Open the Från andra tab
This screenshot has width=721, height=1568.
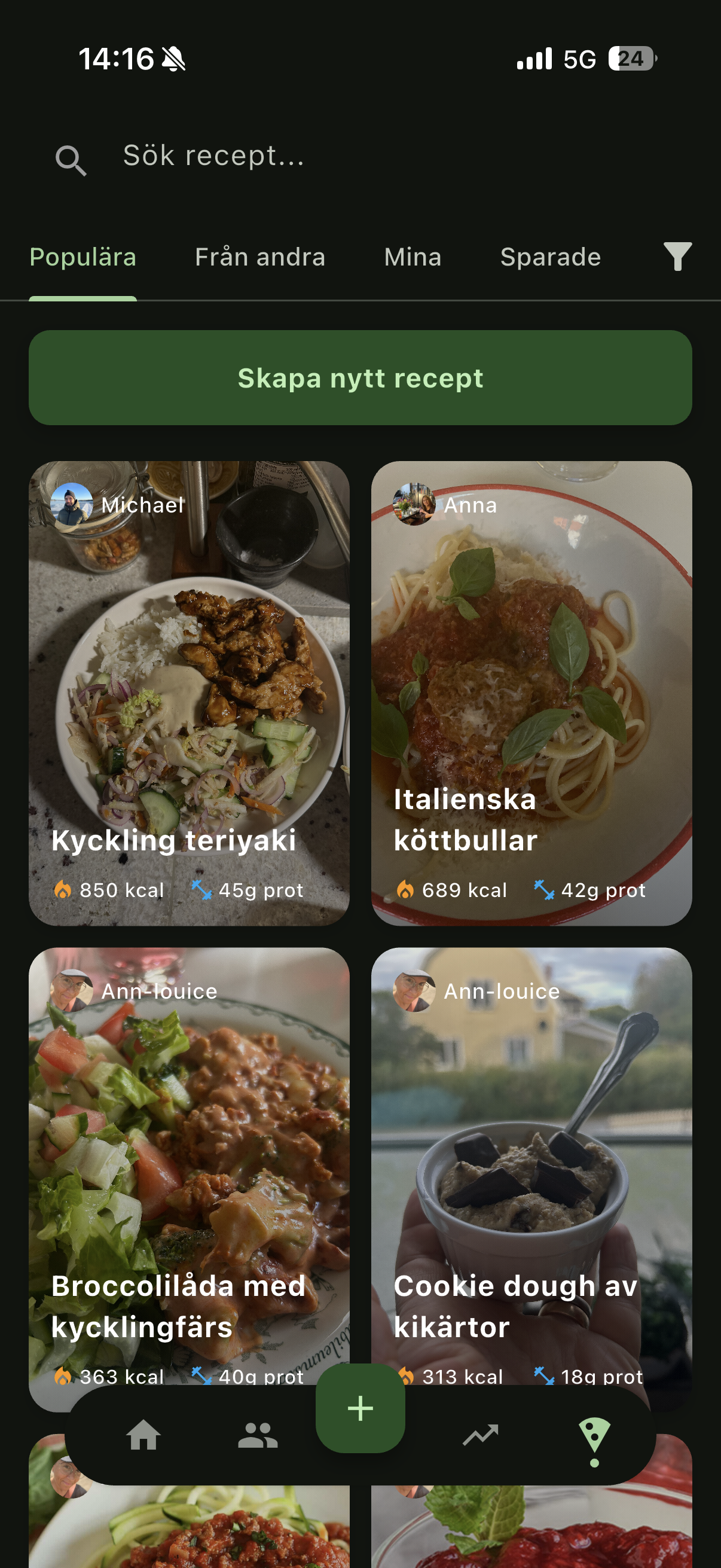[259, 257]
